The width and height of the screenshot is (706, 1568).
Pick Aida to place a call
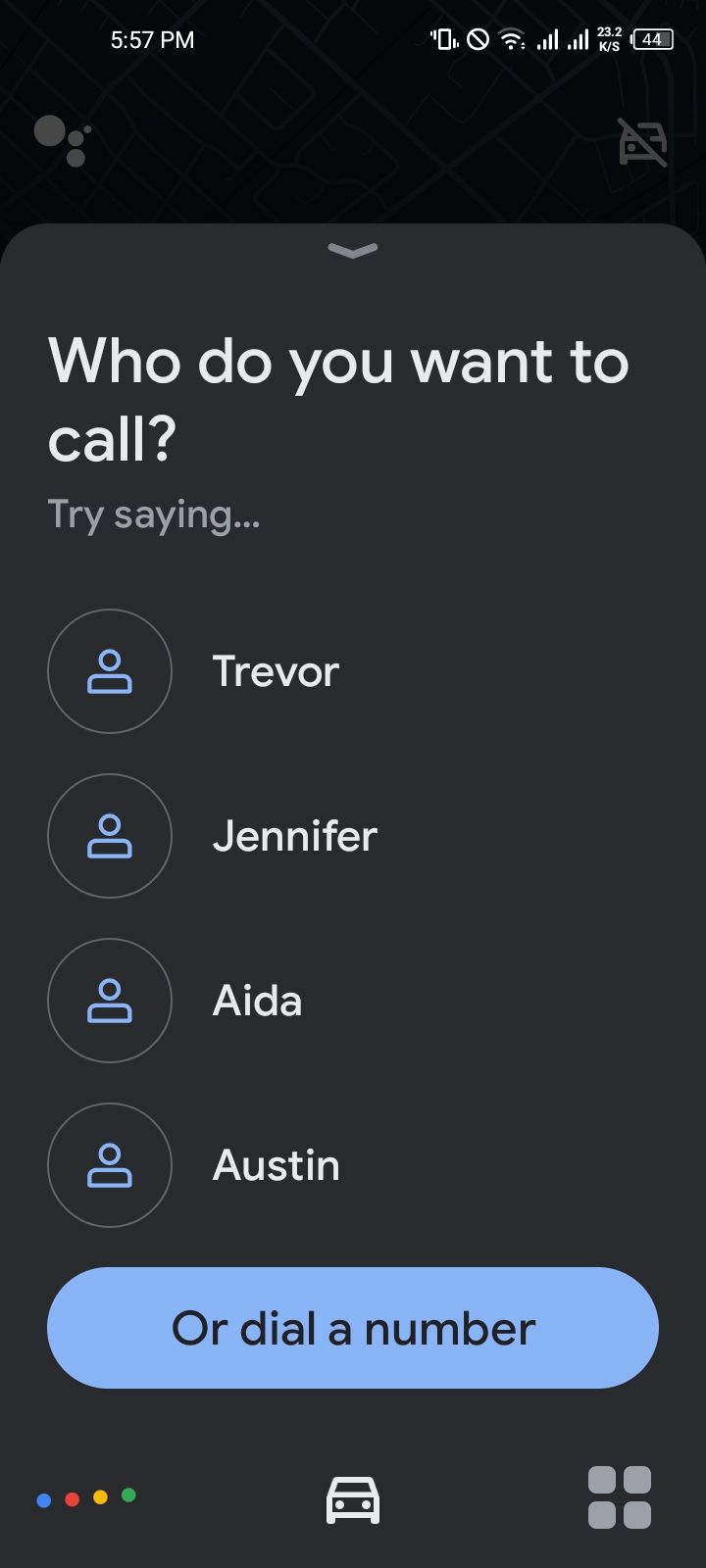[x=257, y=1001]
